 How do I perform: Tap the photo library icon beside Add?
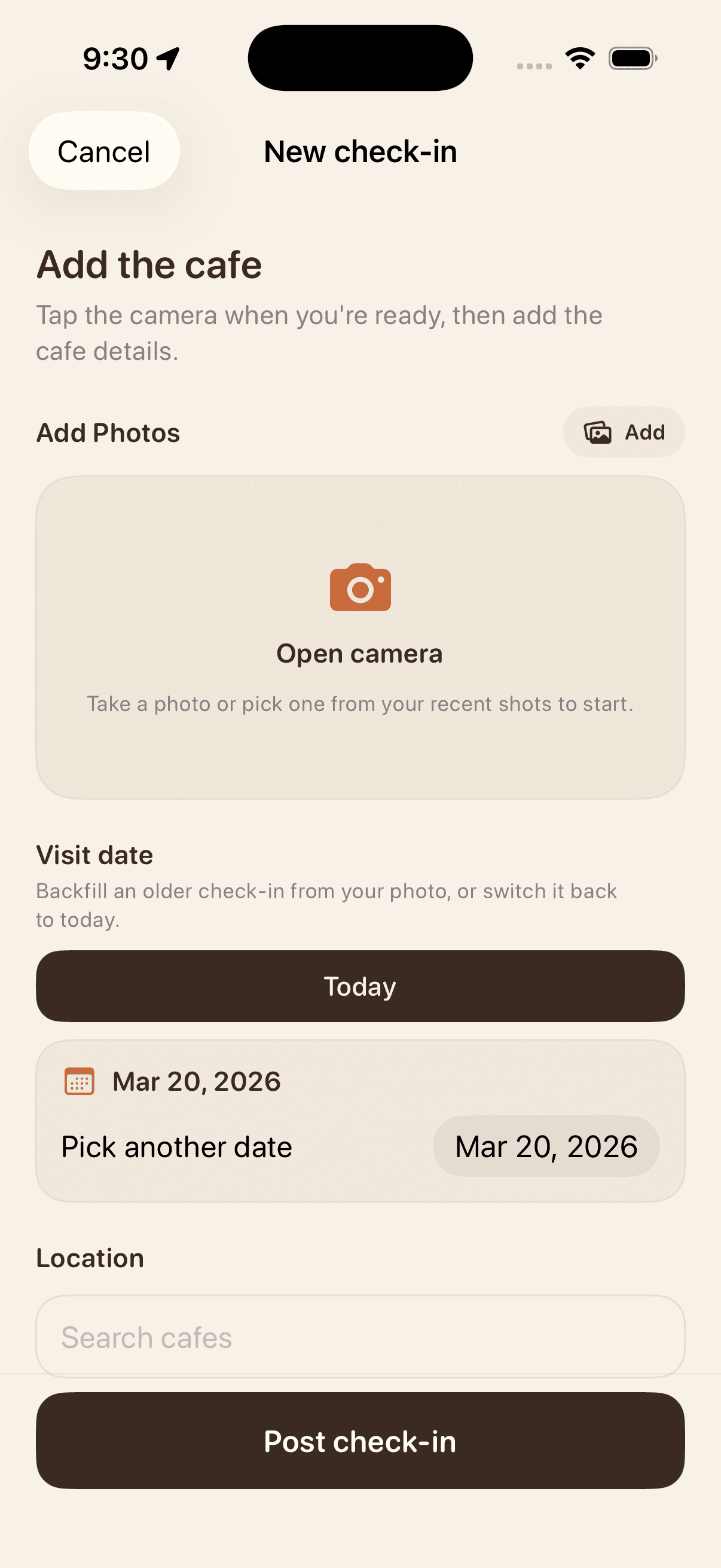coord(598,432)
